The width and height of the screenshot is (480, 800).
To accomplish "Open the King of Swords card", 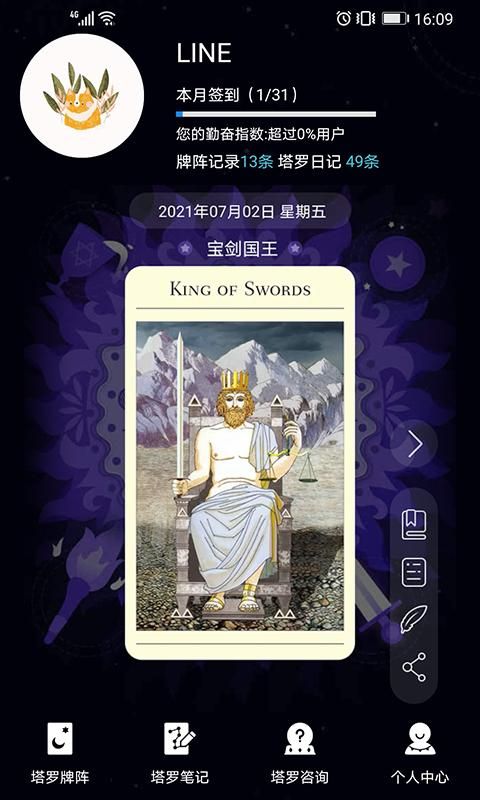I will pyautogui.click(x=240, y=463).
